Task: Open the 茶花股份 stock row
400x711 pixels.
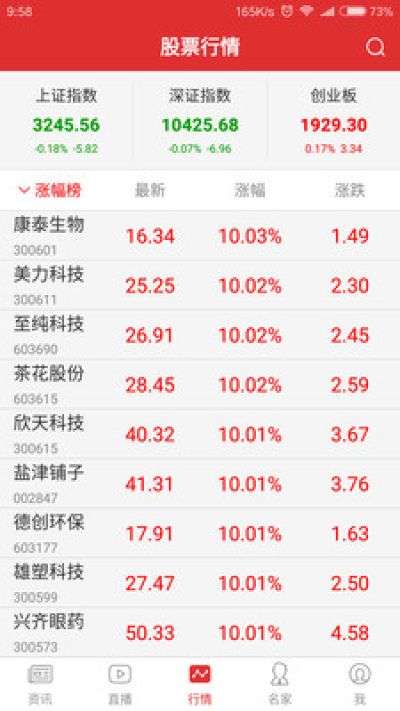Action: 200,385
